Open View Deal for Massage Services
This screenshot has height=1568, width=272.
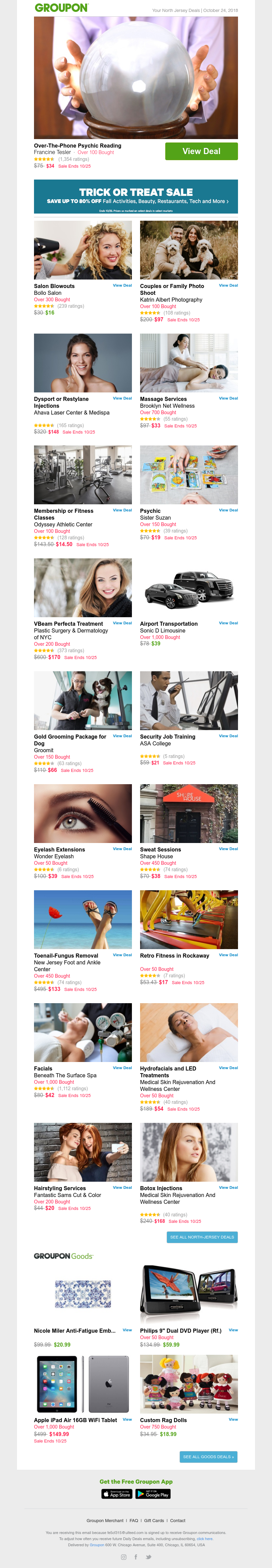(228, 398)
